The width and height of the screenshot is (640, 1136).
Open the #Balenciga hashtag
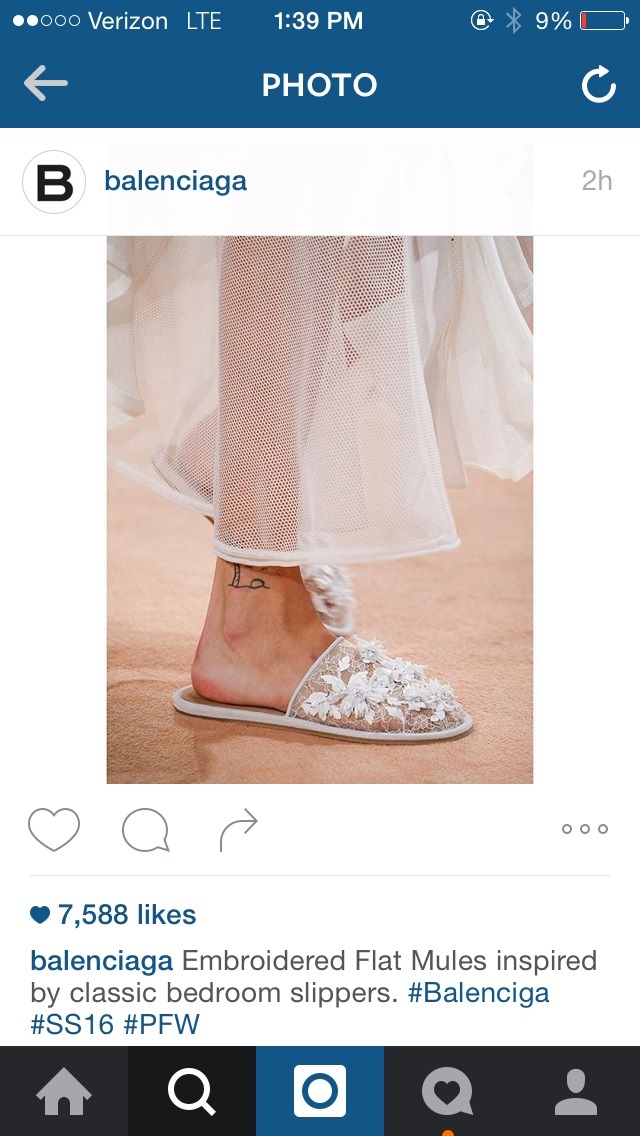[478, 993]
